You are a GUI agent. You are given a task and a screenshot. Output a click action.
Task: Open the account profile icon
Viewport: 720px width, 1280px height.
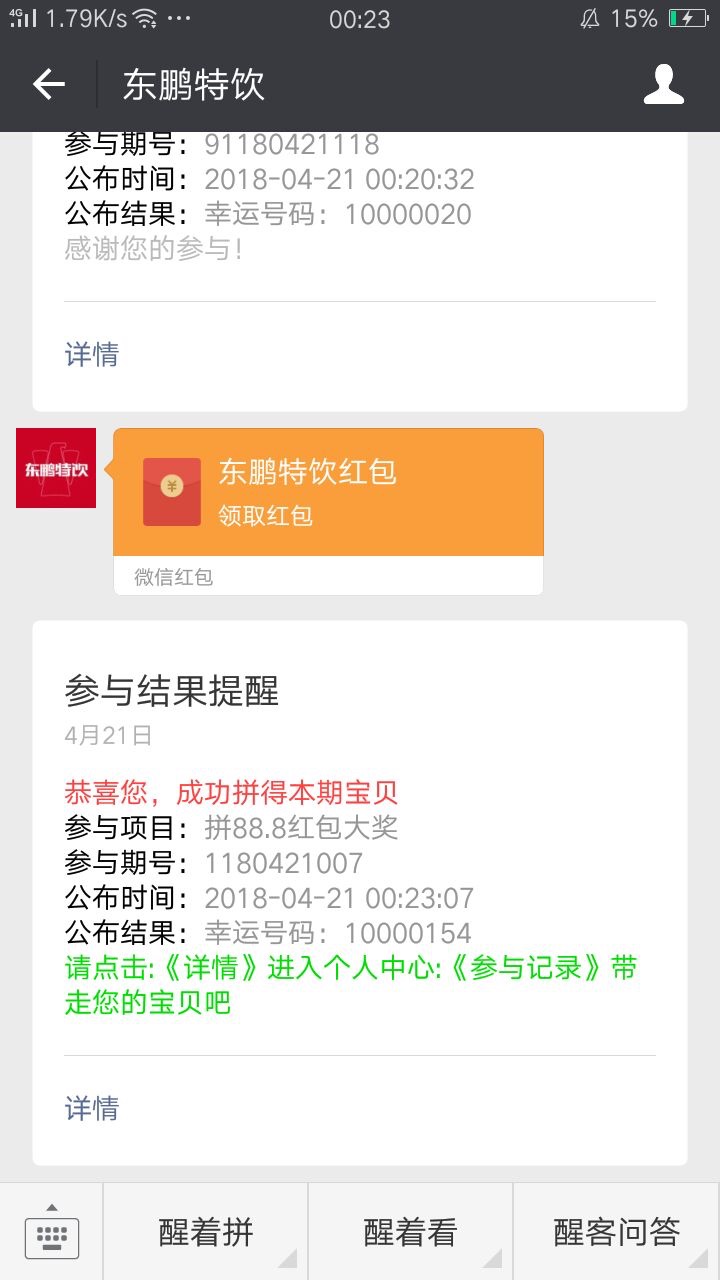point(664,85)
